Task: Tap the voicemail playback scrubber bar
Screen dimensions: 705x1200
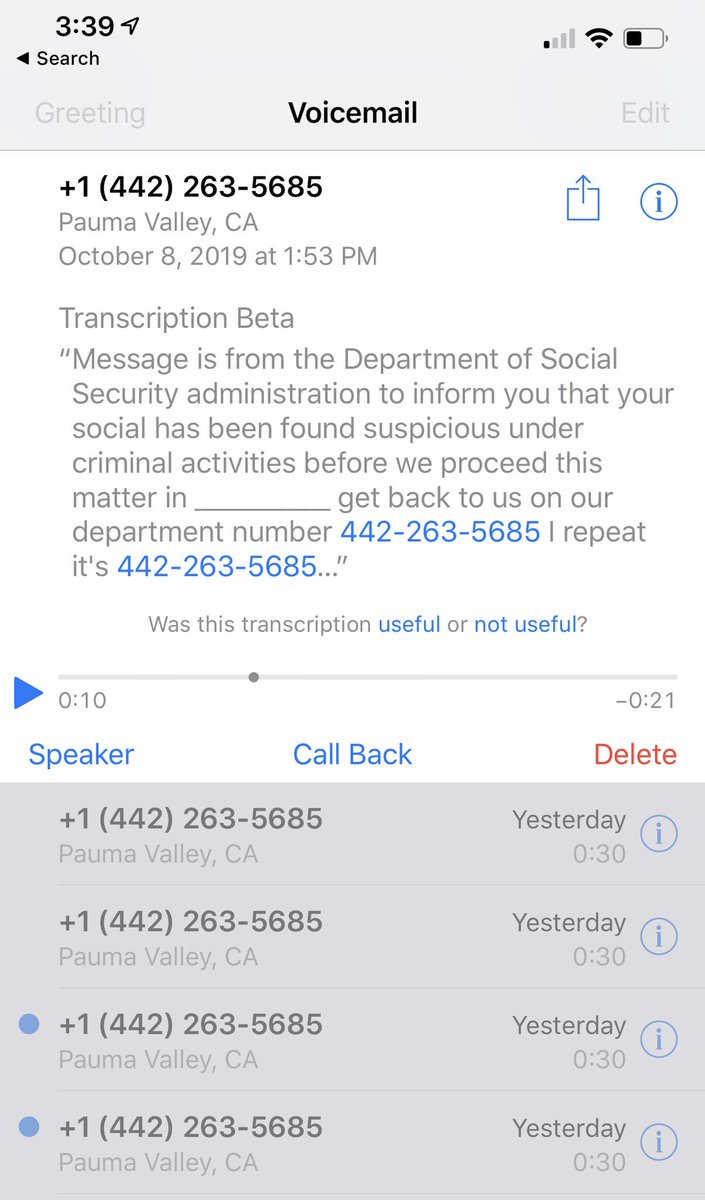Action: (x=367, y=677)
